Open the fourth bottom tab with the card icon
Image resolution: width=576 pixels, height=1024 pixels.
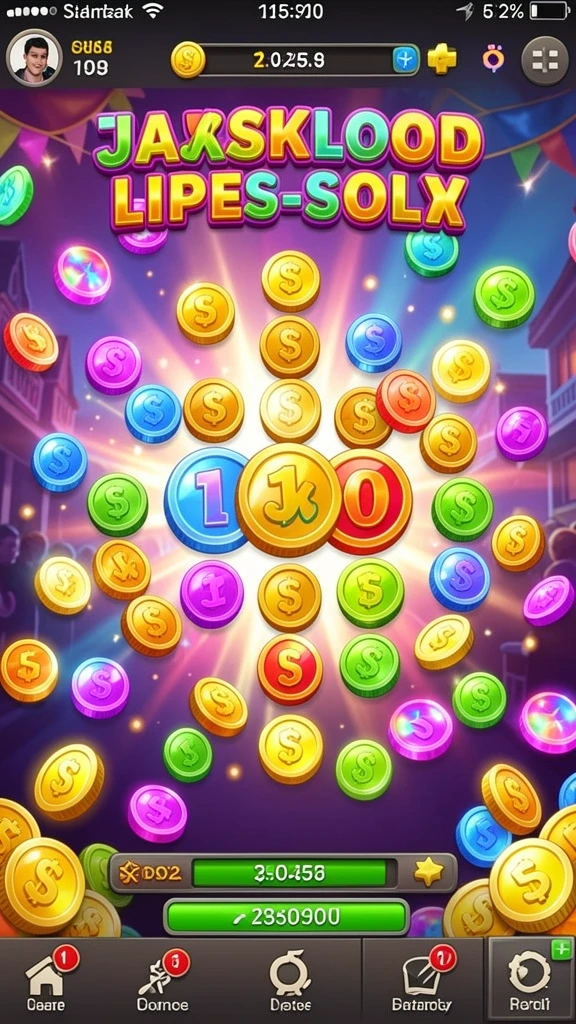(x=422, y=980)
